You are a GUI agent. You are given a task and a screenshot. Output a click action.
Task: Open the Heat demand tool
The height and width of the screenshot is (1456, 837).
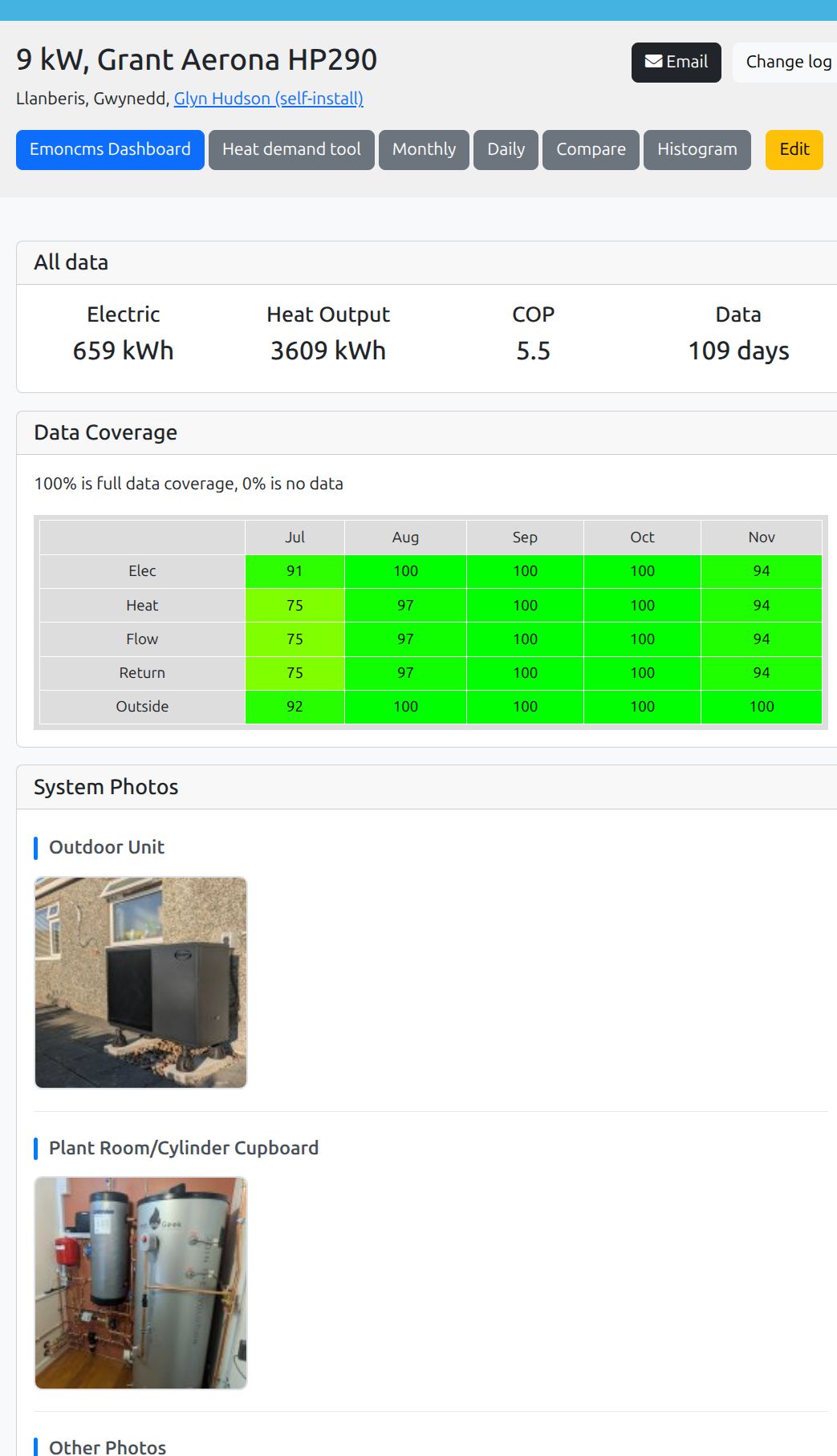tap(291, 150)
